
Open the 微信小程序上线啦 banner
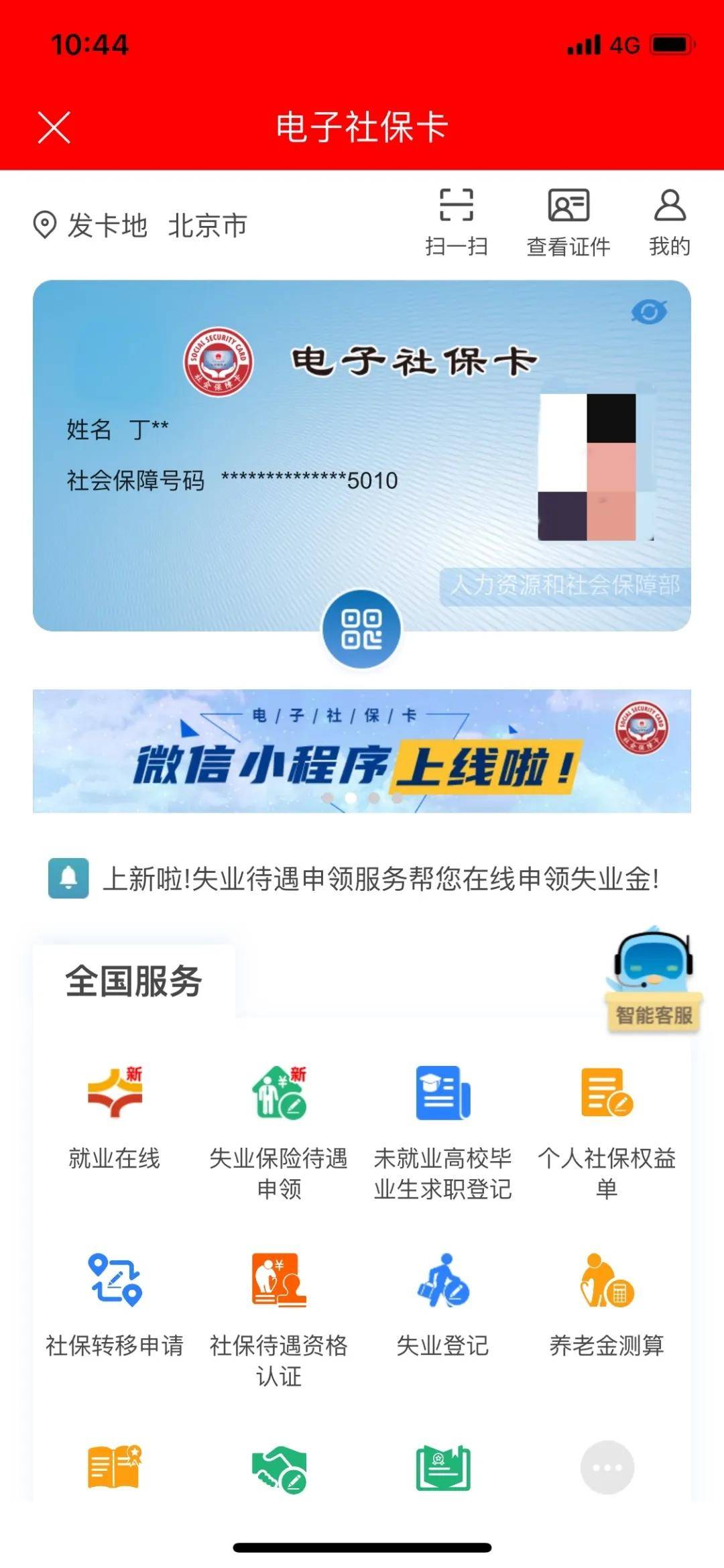(x=362, y=751)
